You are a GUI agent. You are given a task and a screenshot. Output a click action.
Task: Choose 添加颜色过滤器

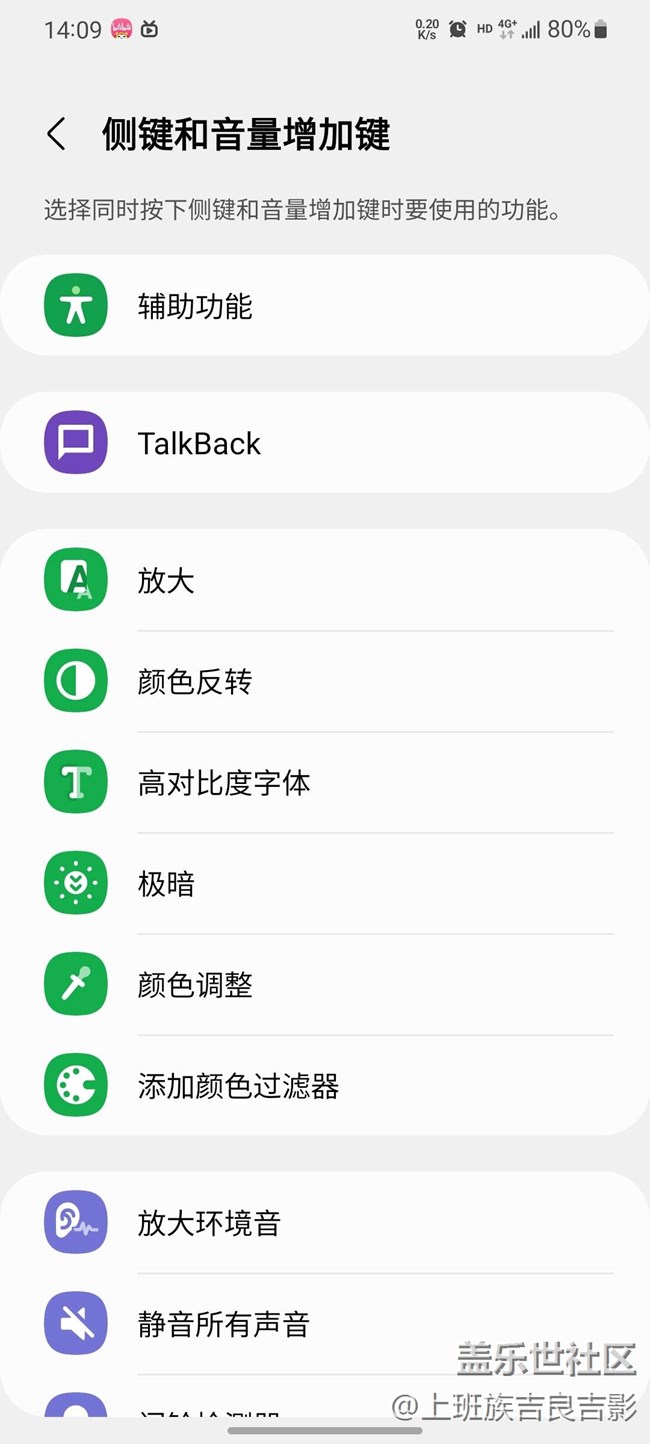click(325, 1085)
